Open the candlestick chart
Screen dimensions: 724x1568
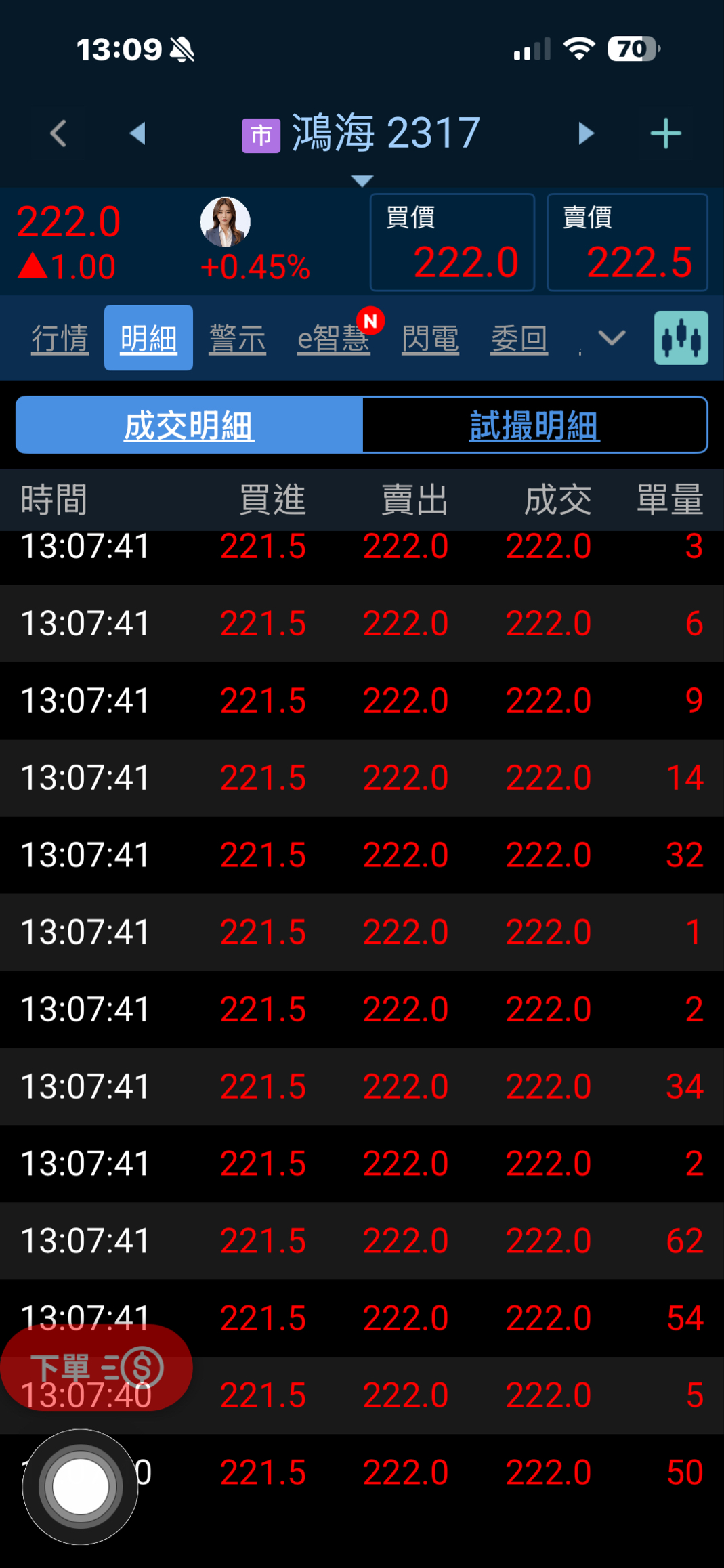(681, 338)
